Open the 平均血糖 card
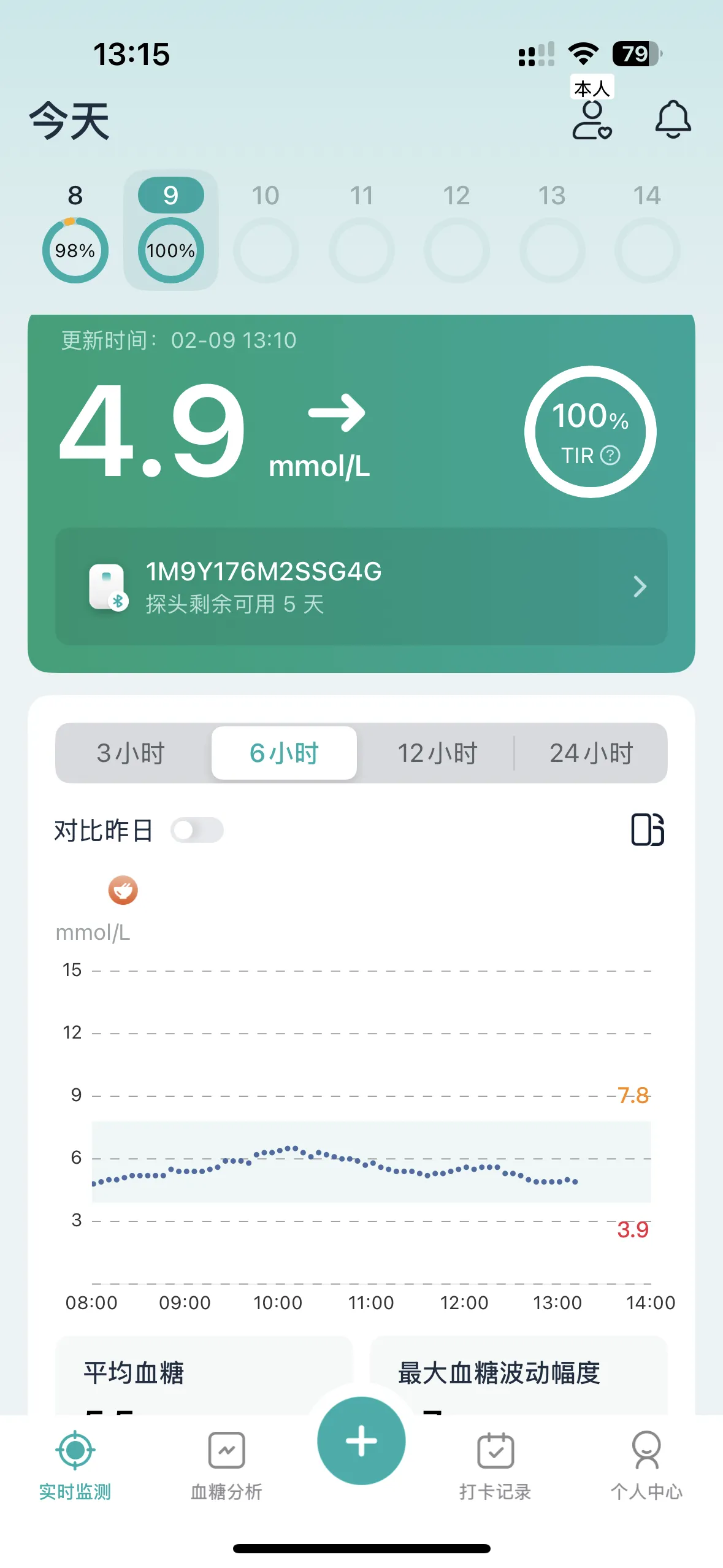The image size is (723, 1568). (204, 1375)
